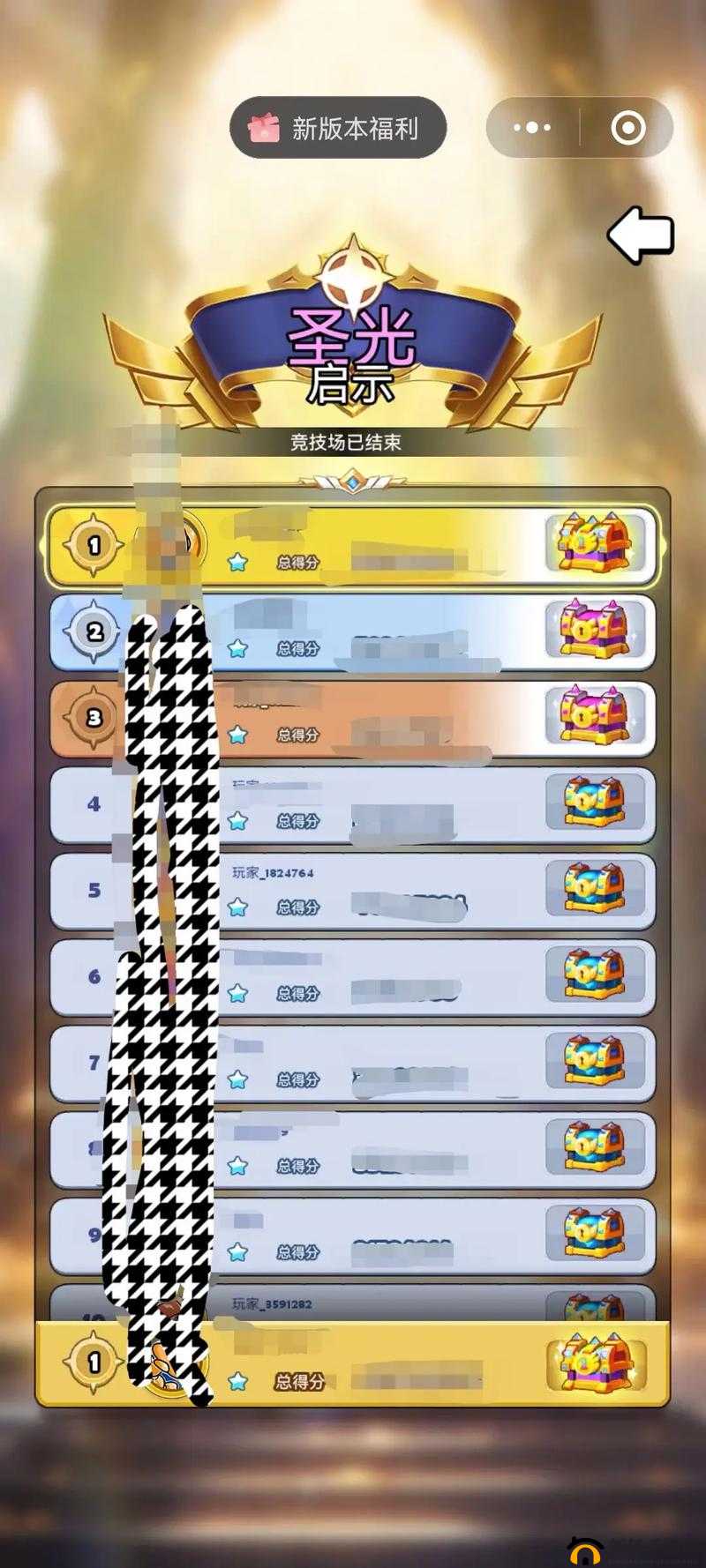Tap the reward chest on rank 9
This screenshot has height=1568, width=706.
[x=595, y=1233]
